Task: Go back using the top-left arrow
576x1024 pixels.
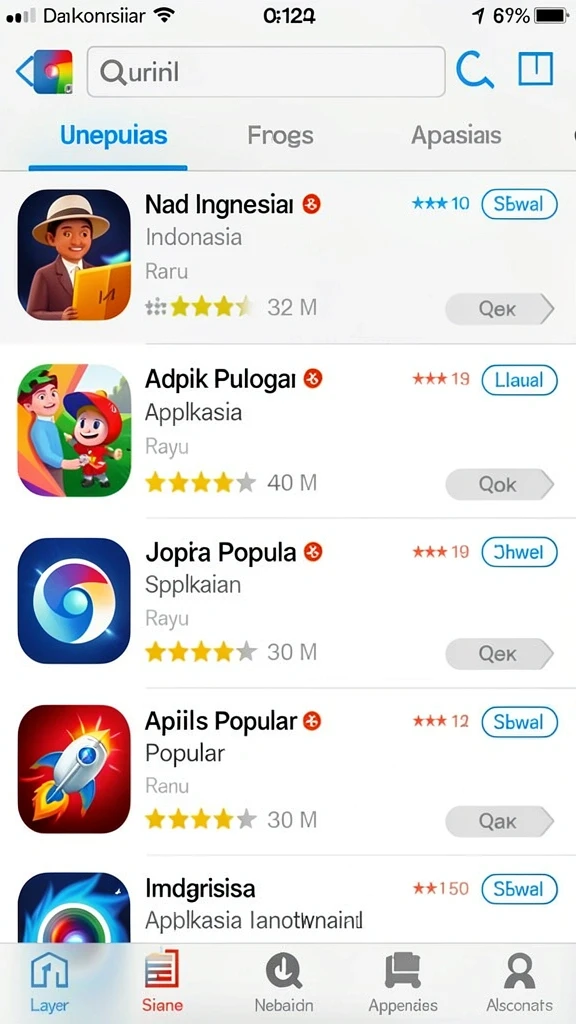Action: [x=25, y=72]
